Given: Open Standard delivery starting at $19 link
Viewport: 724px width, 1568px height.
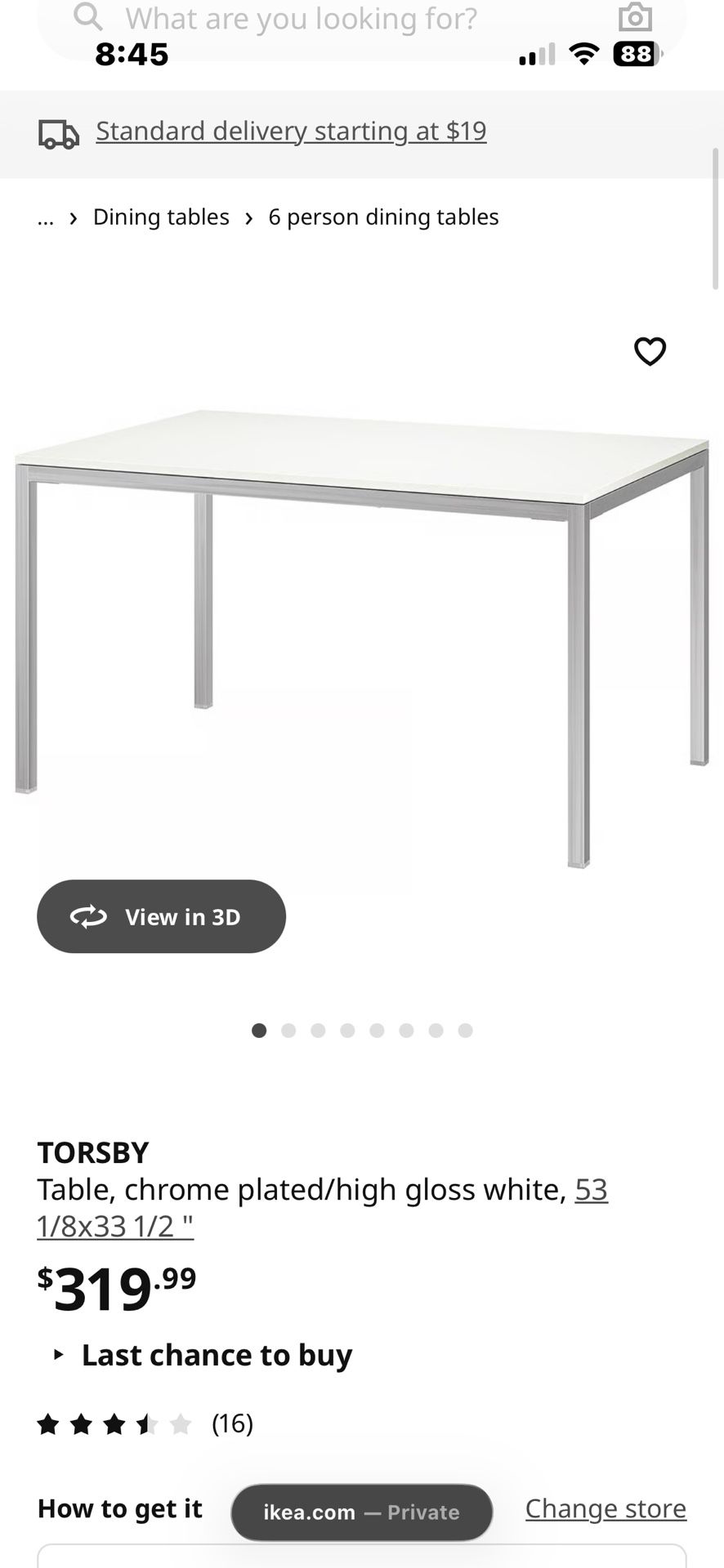Looking at the screenshot, I should [291, 131].
